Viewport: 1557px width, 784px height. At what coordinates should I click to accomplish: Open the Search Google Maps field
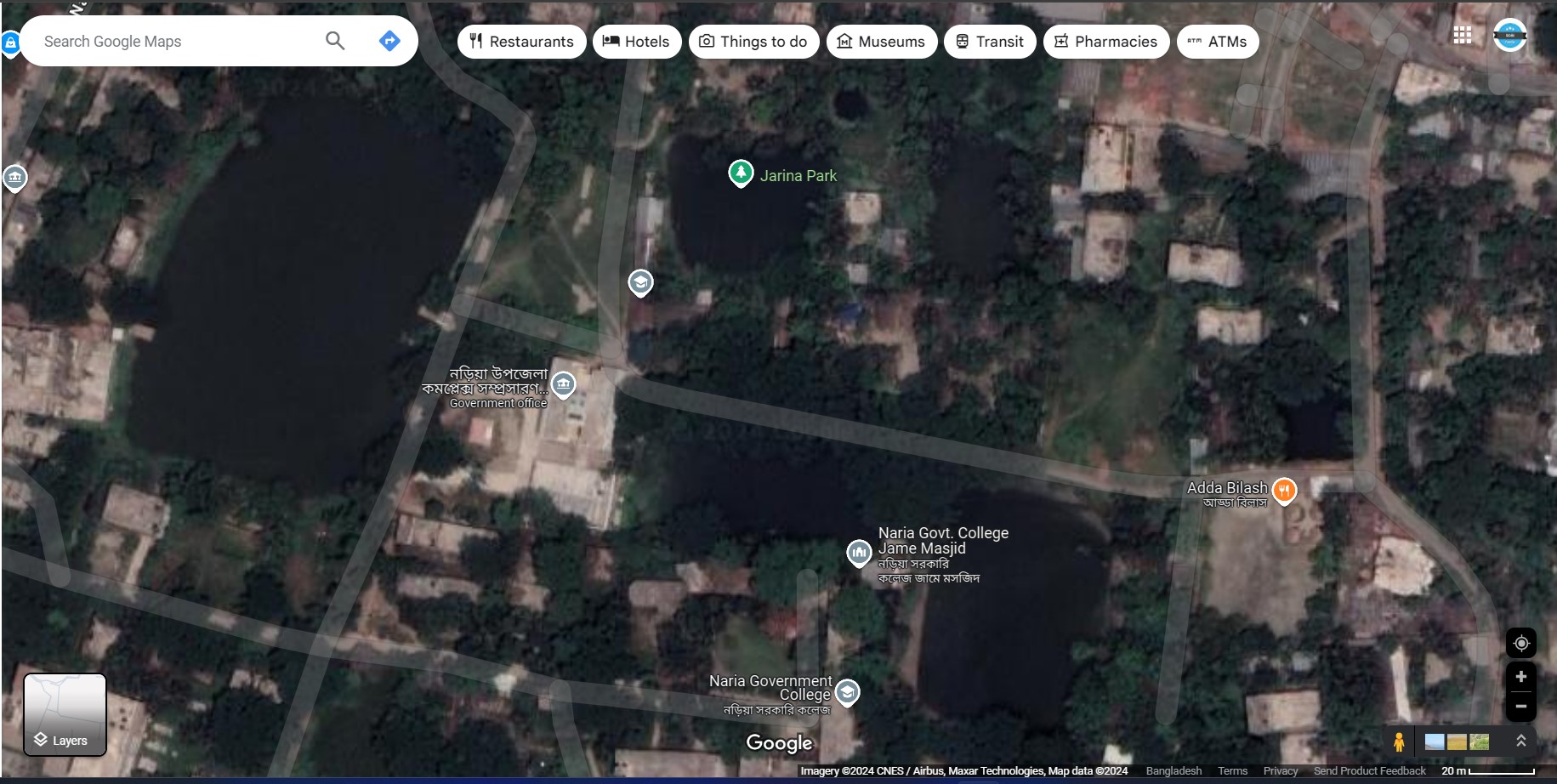click(170, 42)
